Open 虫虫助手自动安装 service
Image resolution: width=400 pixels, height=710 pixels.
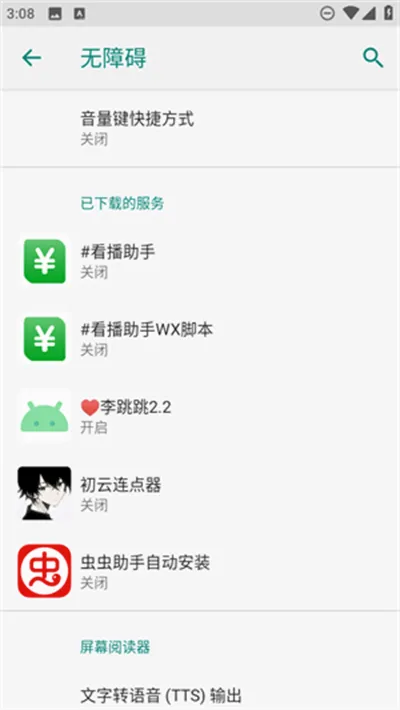coord(200,571)
